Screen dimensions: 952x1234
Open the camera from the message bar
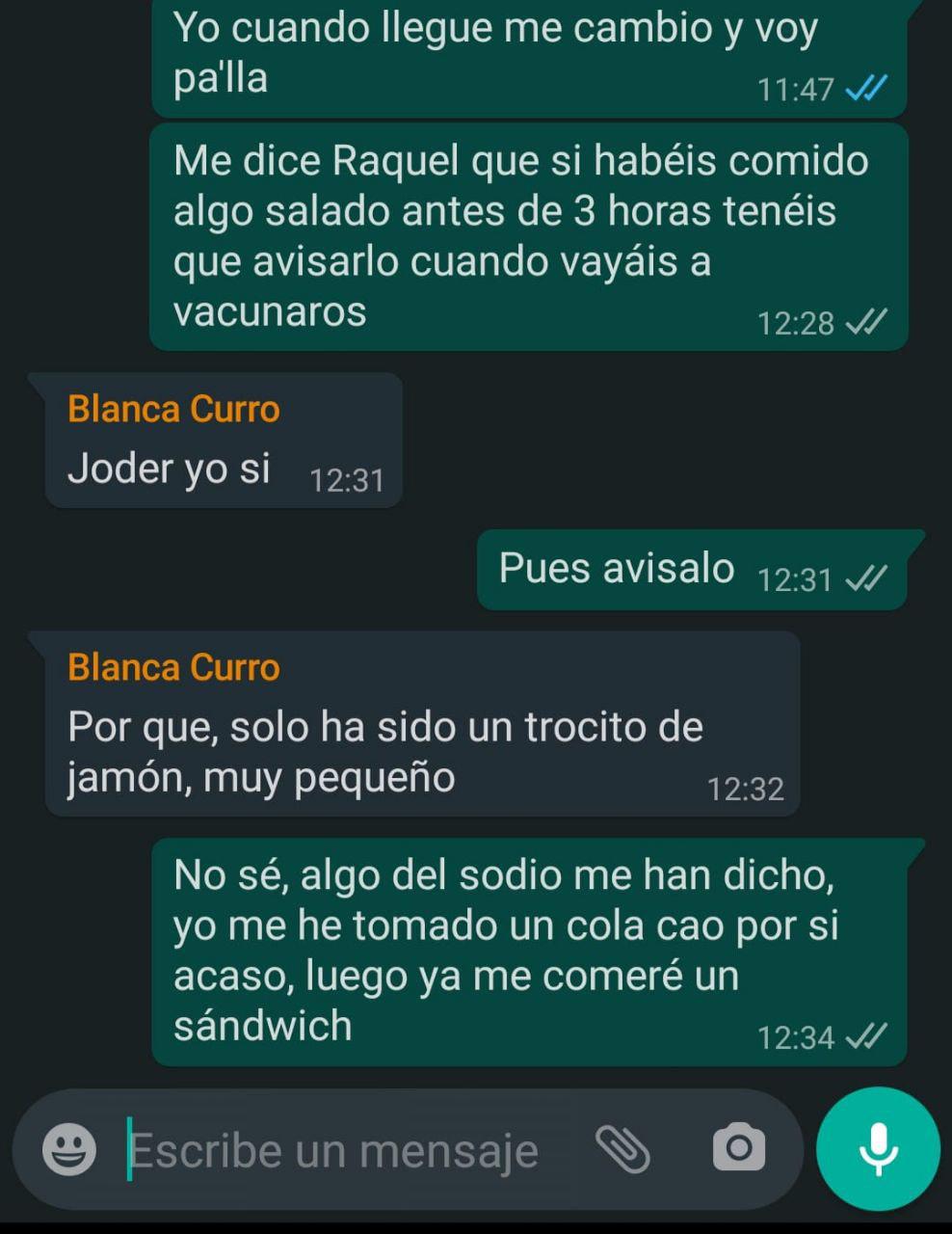[739, 1148]
